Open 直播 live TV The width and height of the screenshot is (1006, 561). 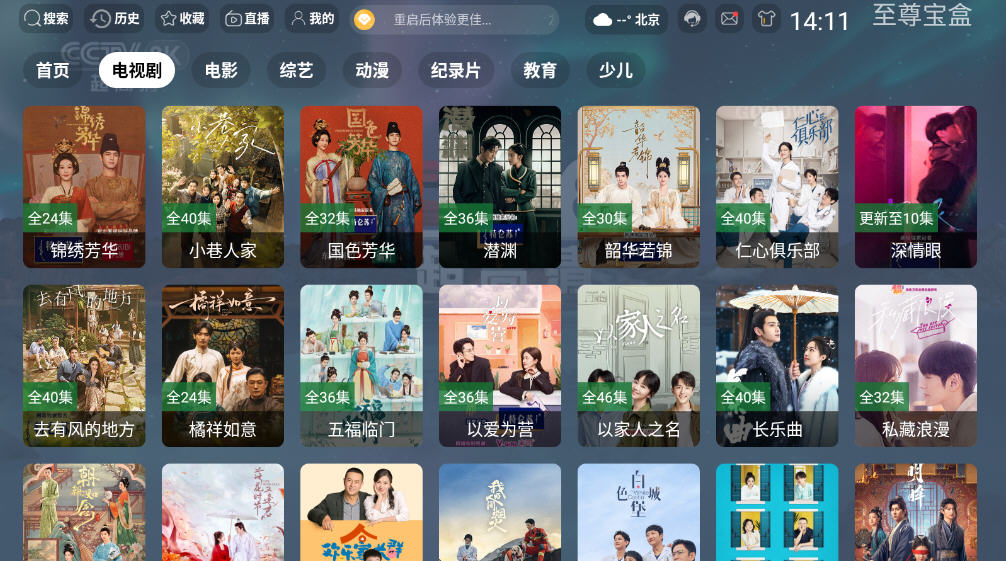[x=247, y=18]
